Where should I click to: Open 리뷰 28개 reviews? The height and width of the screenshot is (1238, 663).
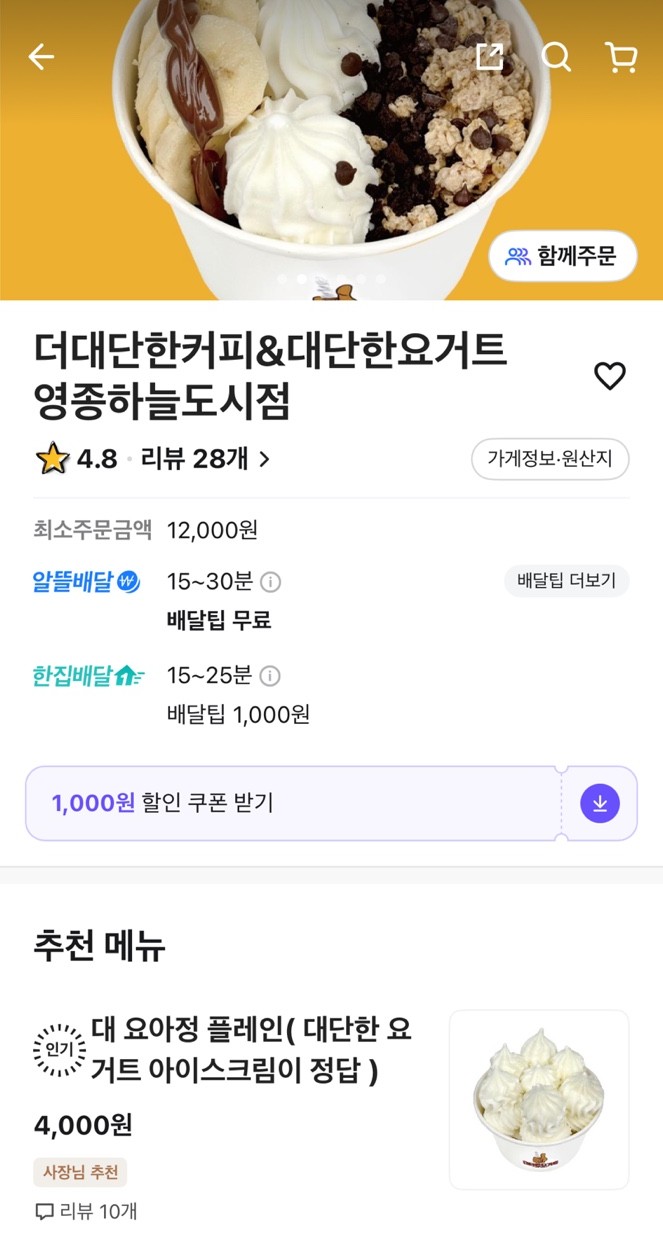click(205, 459)
